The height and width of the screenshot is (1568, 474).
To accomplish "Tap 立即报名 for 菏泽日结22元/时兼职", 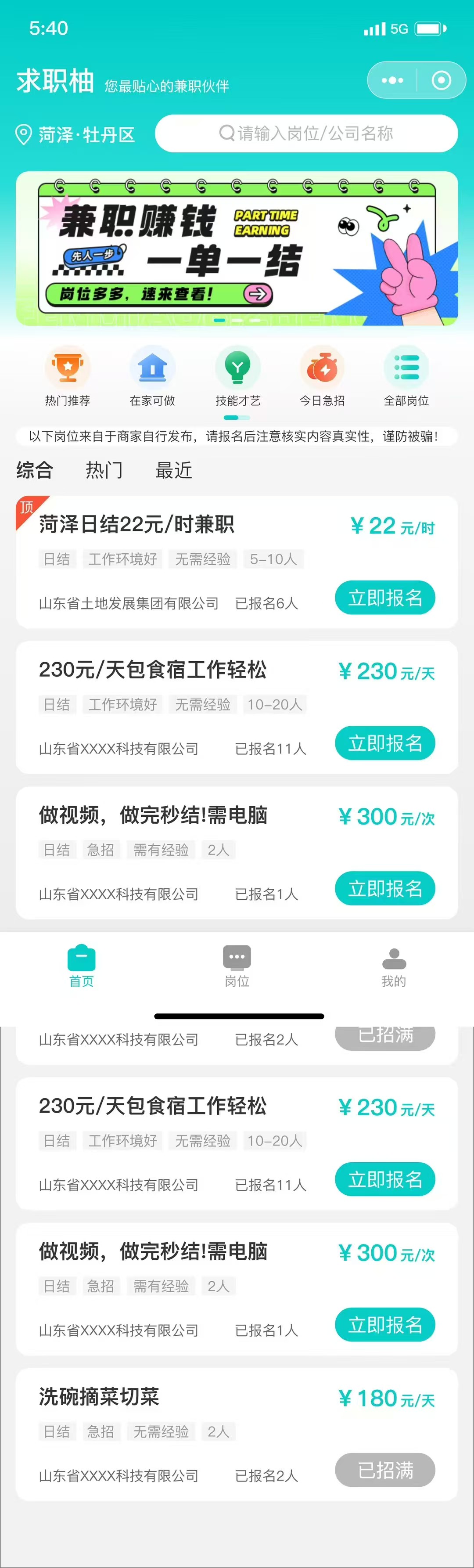I will pyautogui.click(x=384, y=598).
